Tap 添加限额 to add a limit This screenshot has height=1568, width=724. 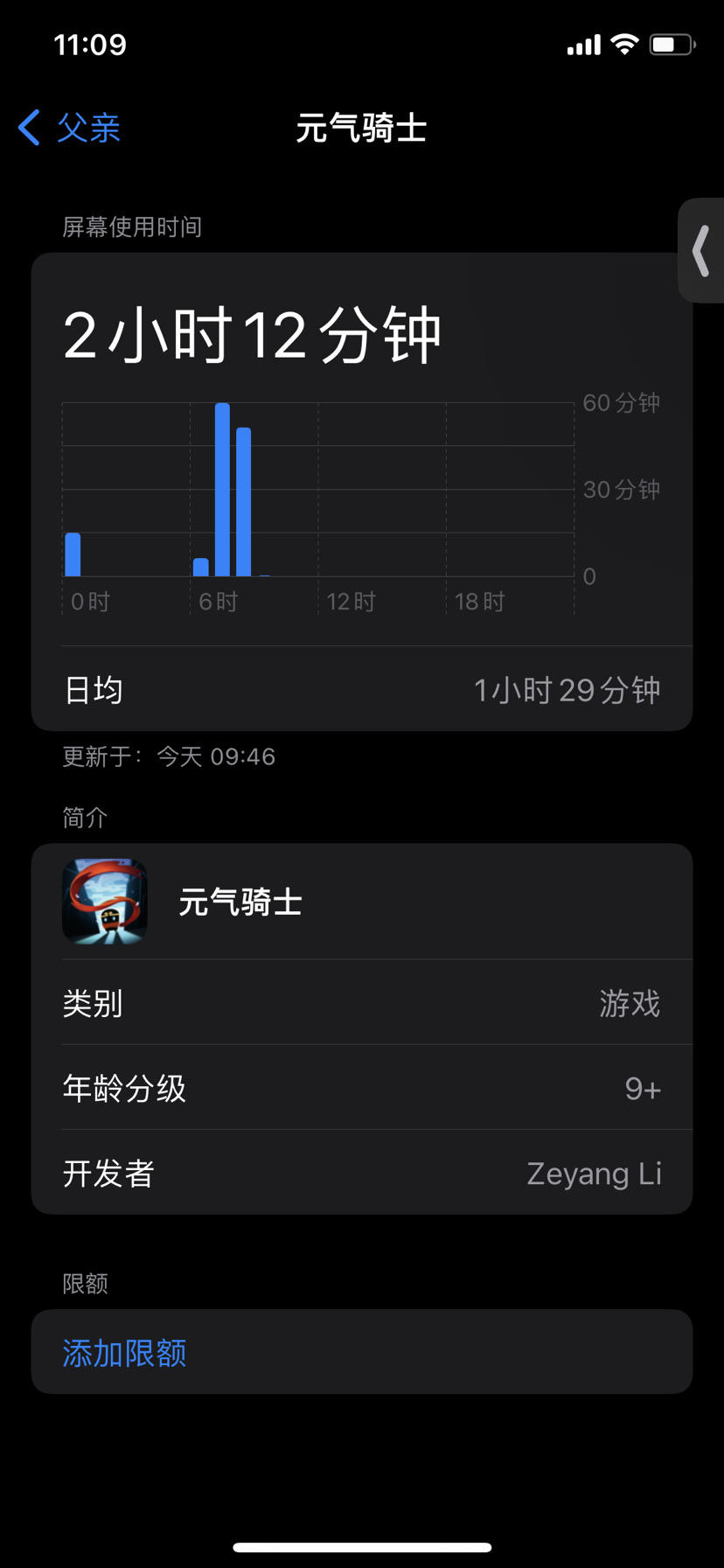(x=124, y=1352)
